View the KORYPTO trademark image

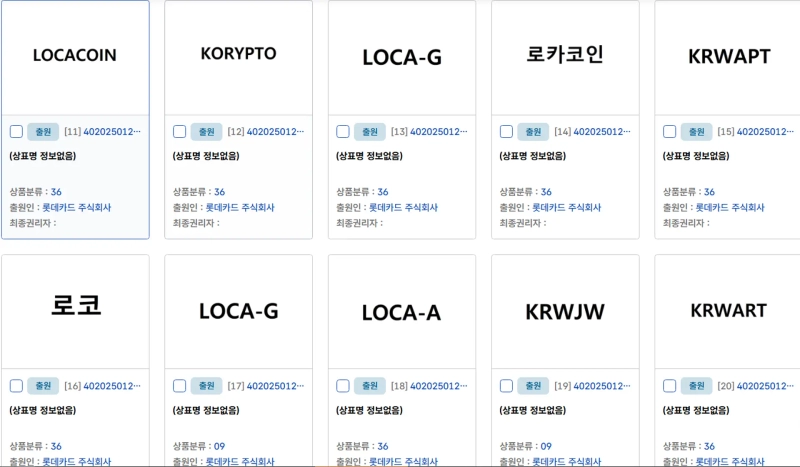[238, 55]
